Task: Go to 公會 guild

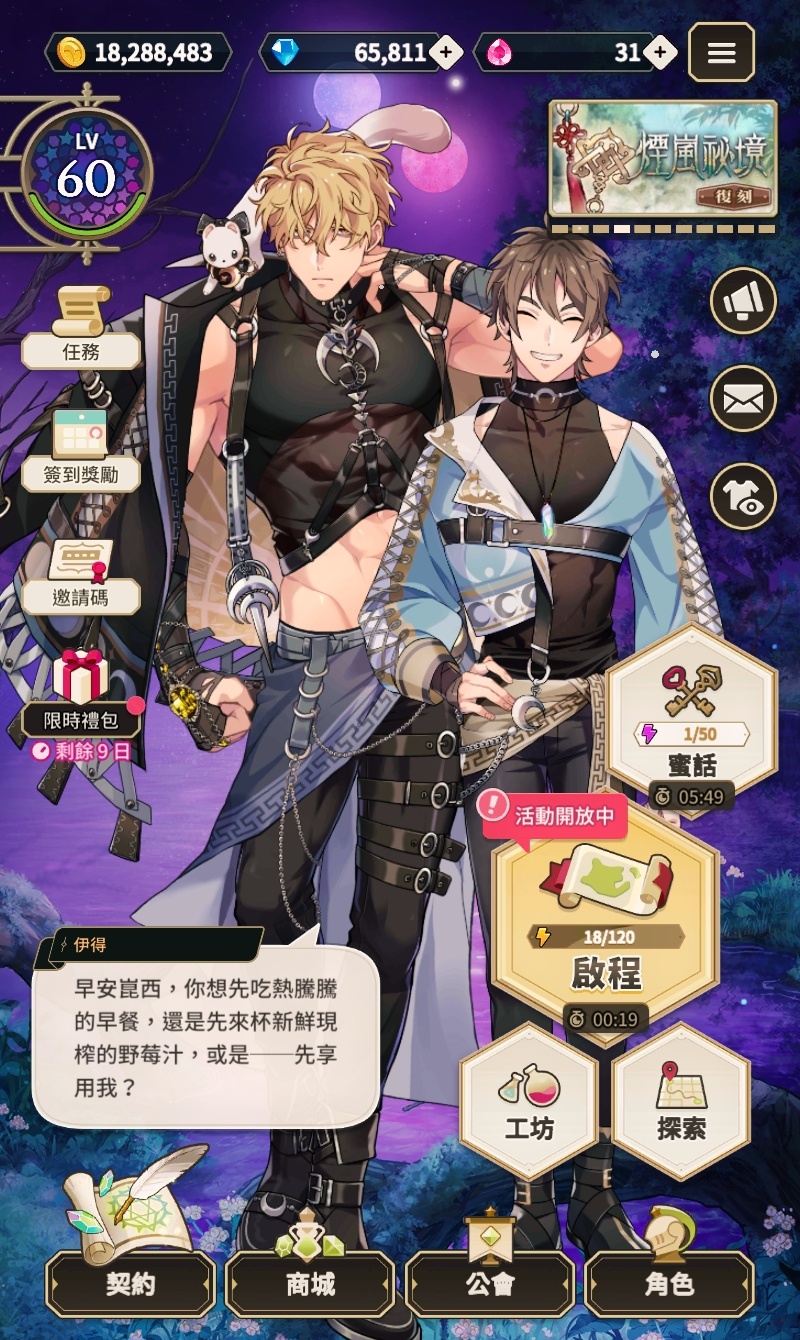Action: pos(490,1283)
